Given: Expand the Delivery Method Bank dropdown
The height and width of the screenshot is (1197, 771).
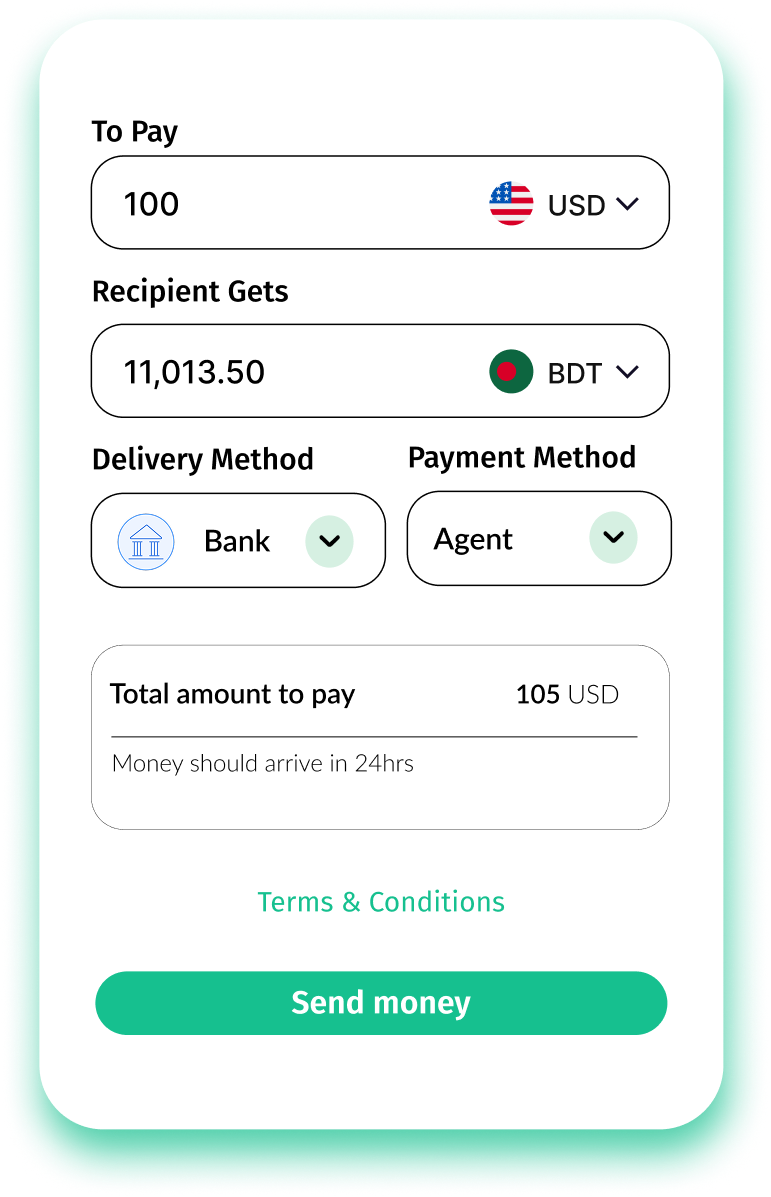Looking at the screenshot, I should click(x=329, y=541).
